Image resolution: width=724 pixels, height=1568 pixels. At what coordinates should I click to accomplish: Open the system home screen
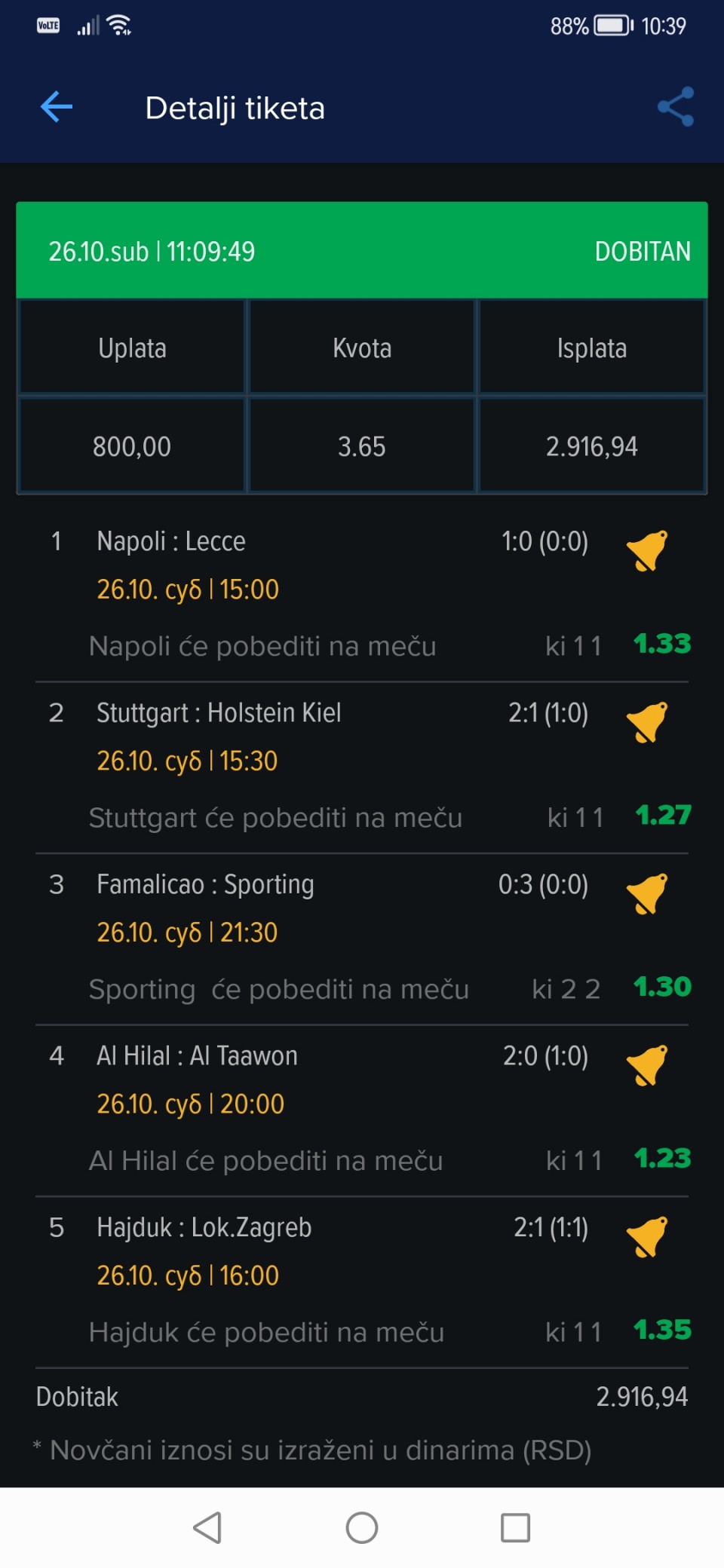[362, 1528]
